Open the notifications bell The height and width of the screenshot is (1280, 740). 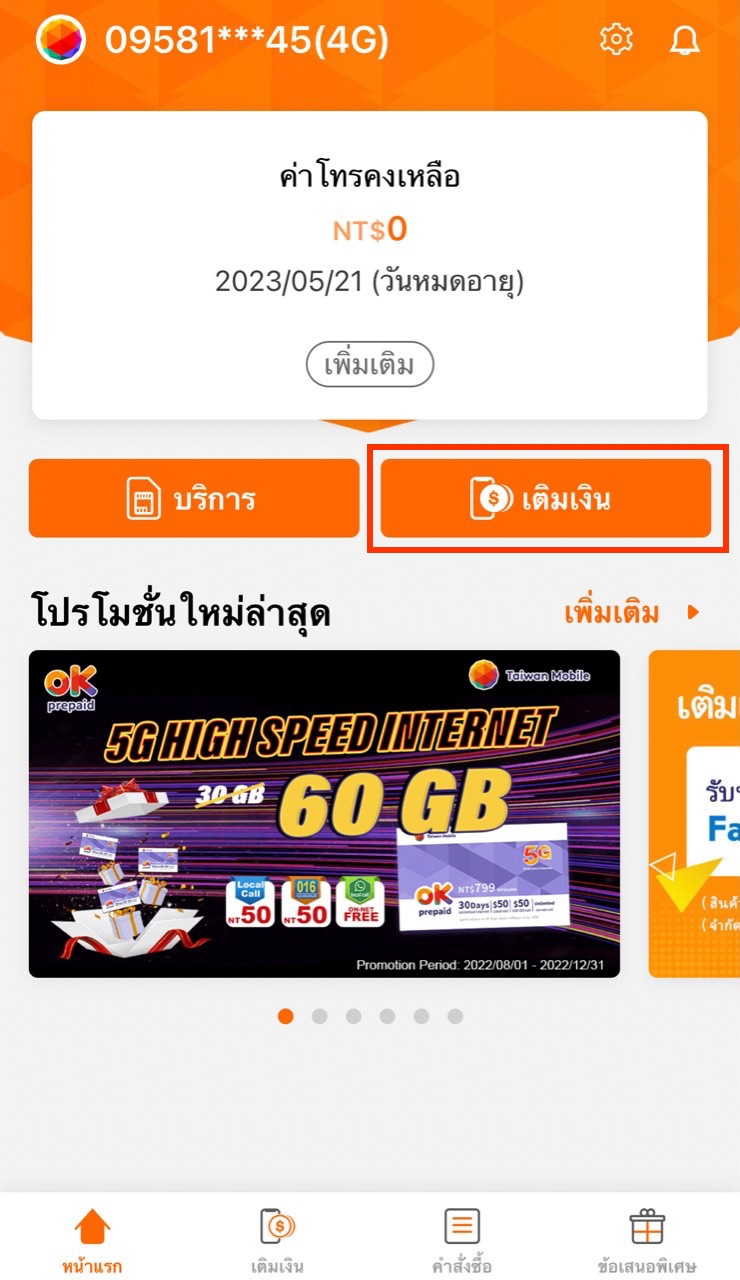[x=685, y=40]
